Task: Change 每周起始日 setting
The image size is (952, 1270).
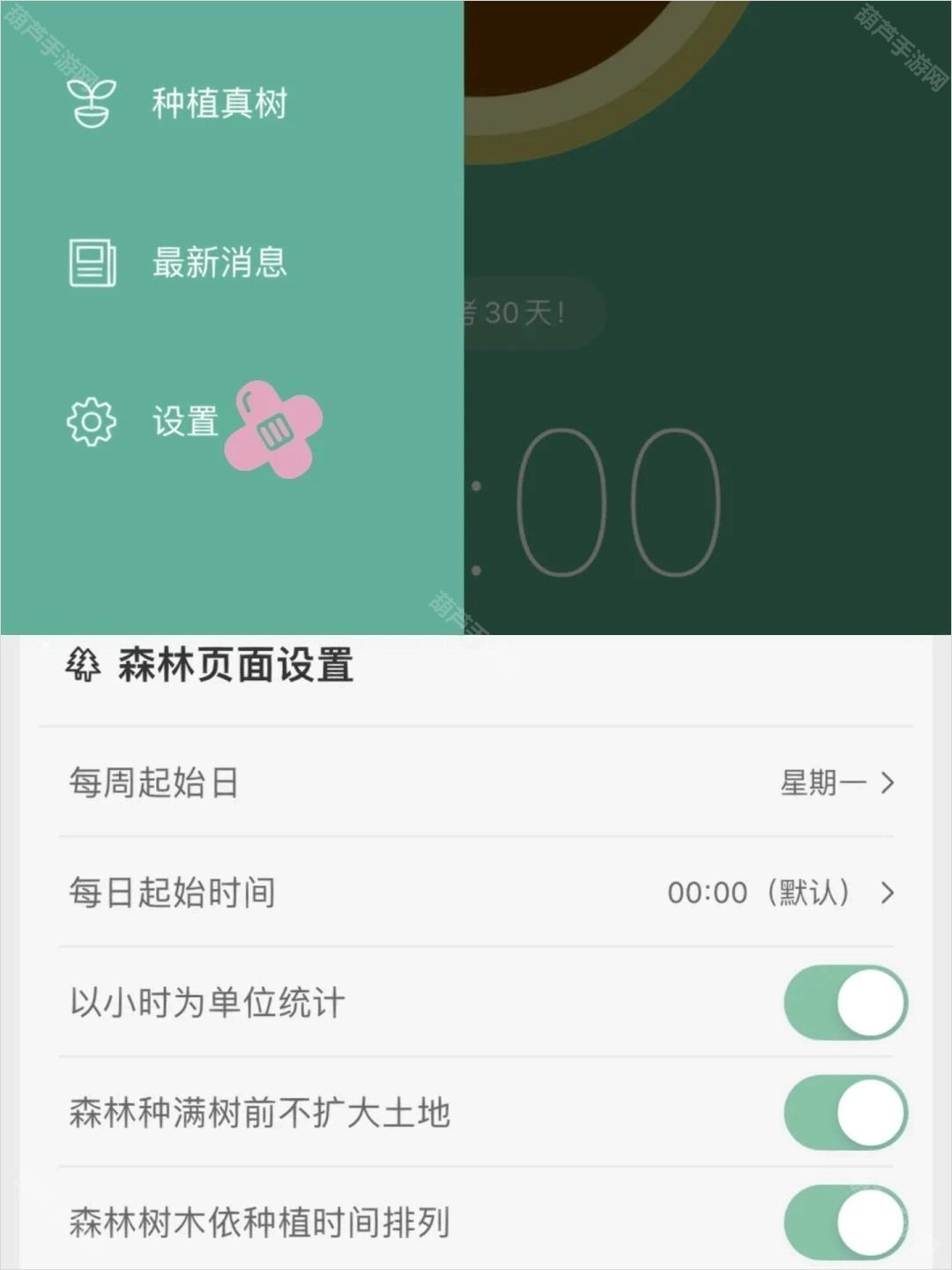Action: coord(476,782)
